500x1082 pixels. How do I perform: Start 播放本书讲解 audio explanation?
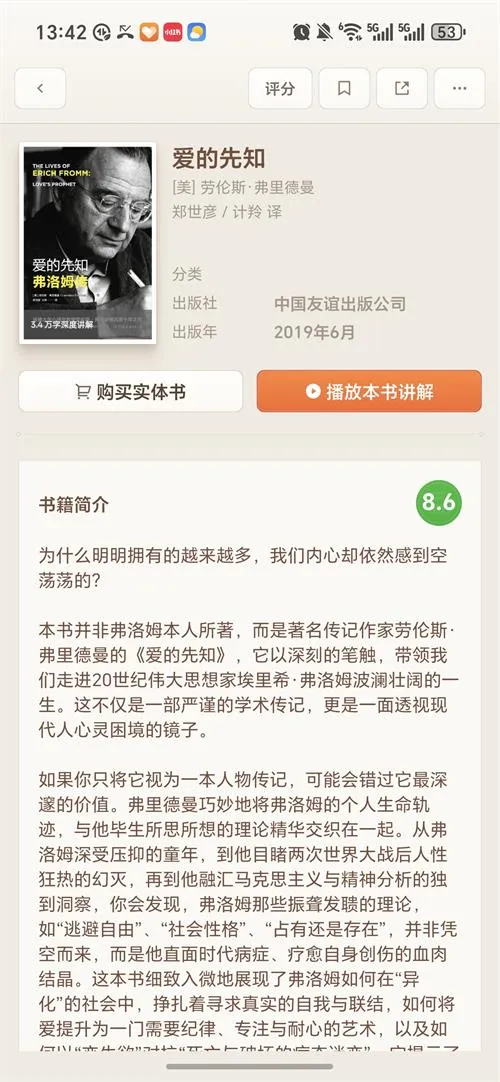click(369, 391)
